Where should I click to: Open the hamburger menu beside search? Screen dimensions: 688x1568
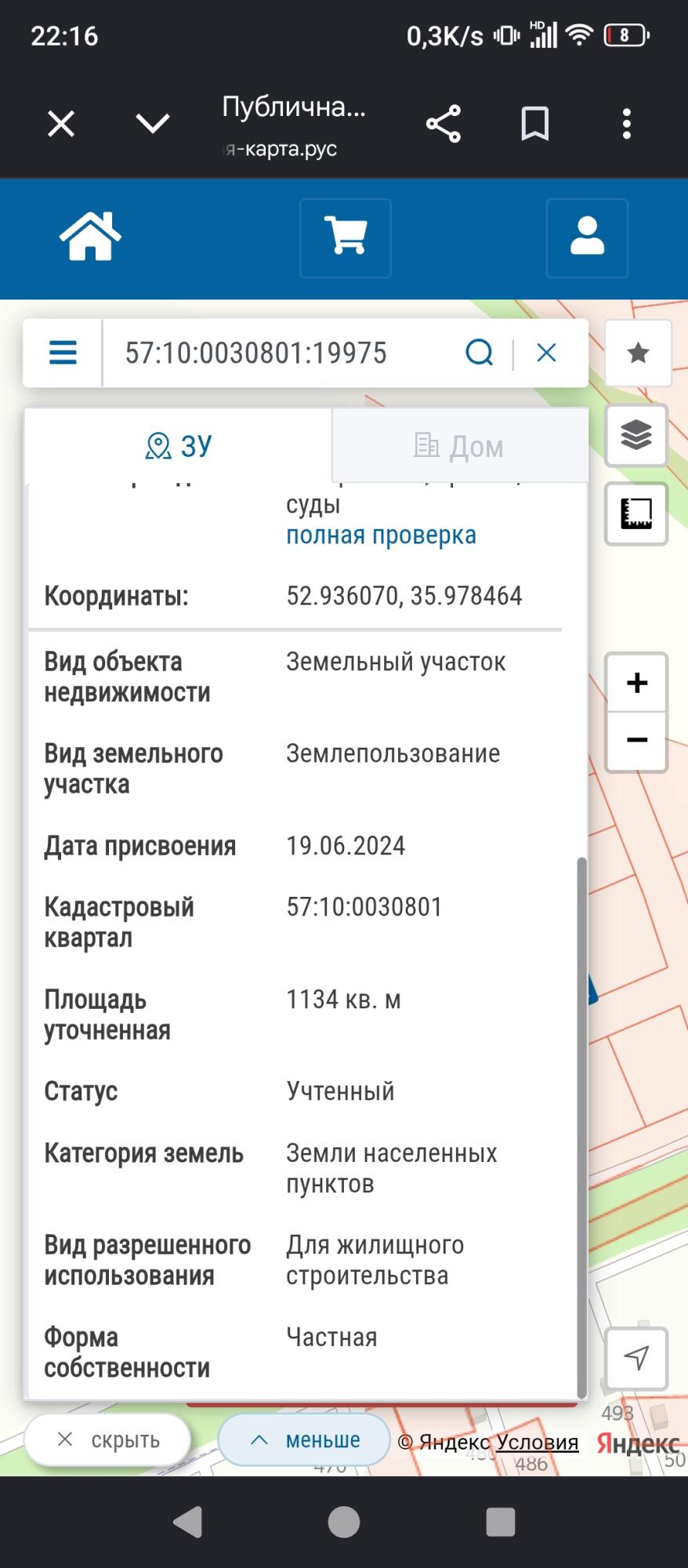(x=63, y=353)
